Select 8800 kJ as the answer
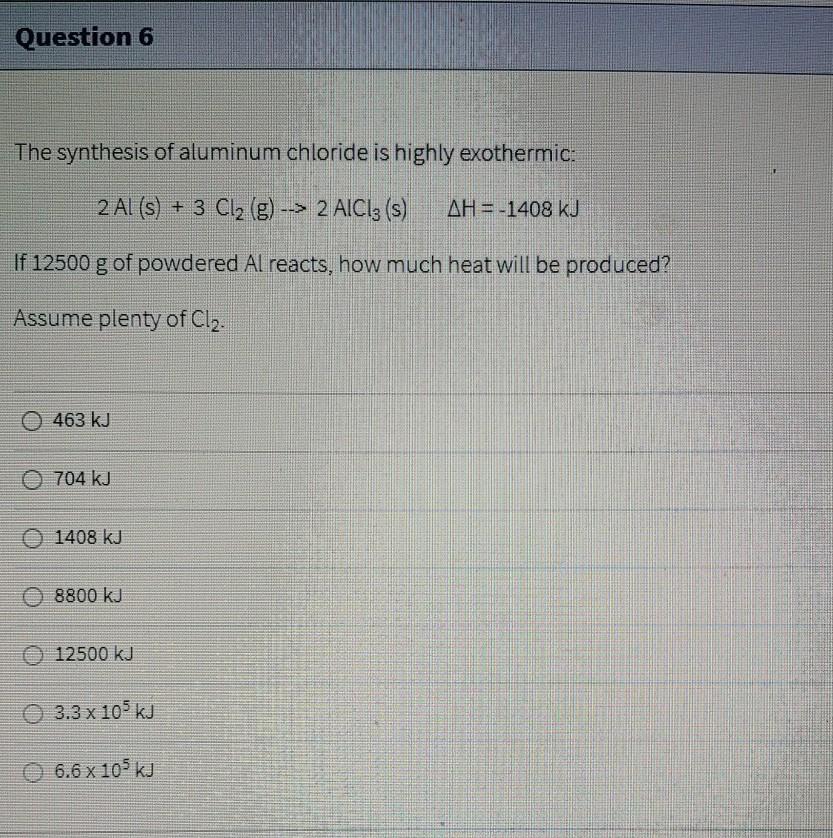 (x=35, y=596)
